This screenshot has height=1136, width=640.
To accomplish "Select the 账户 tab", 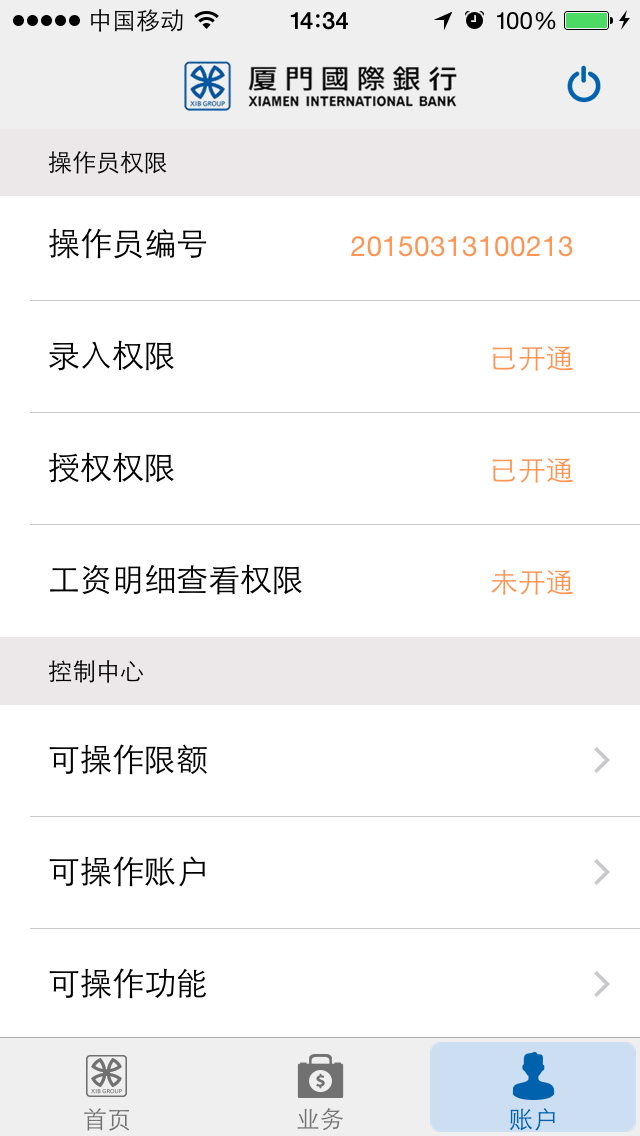I will pyautogui.click(x=533, y=1090).
